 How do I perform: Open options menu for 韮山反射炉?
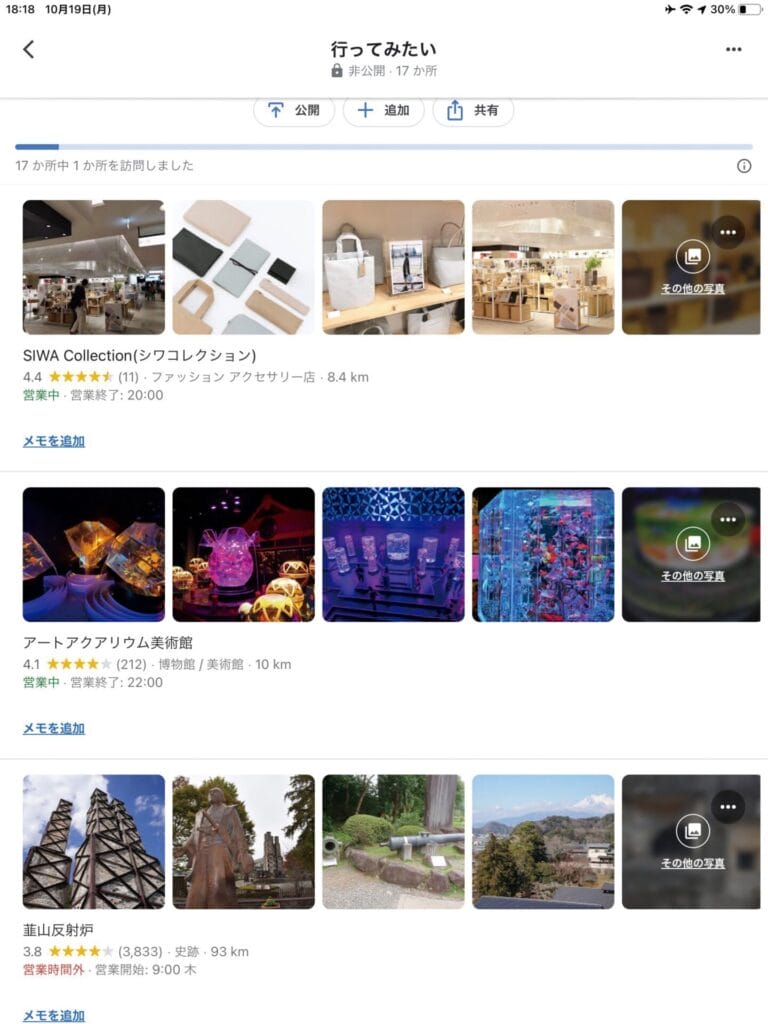728,806
